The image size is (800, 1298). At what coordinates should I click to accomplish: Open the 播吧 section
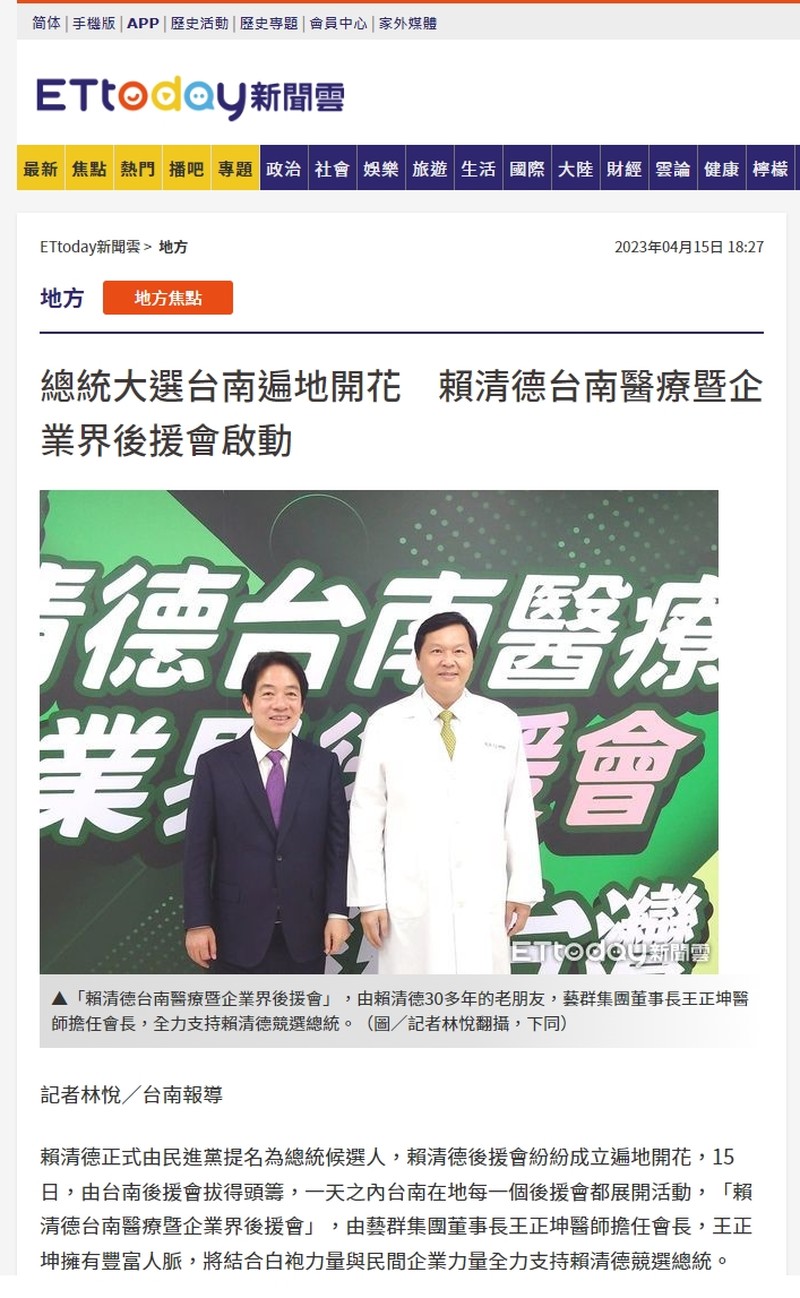tap(186, 169)
